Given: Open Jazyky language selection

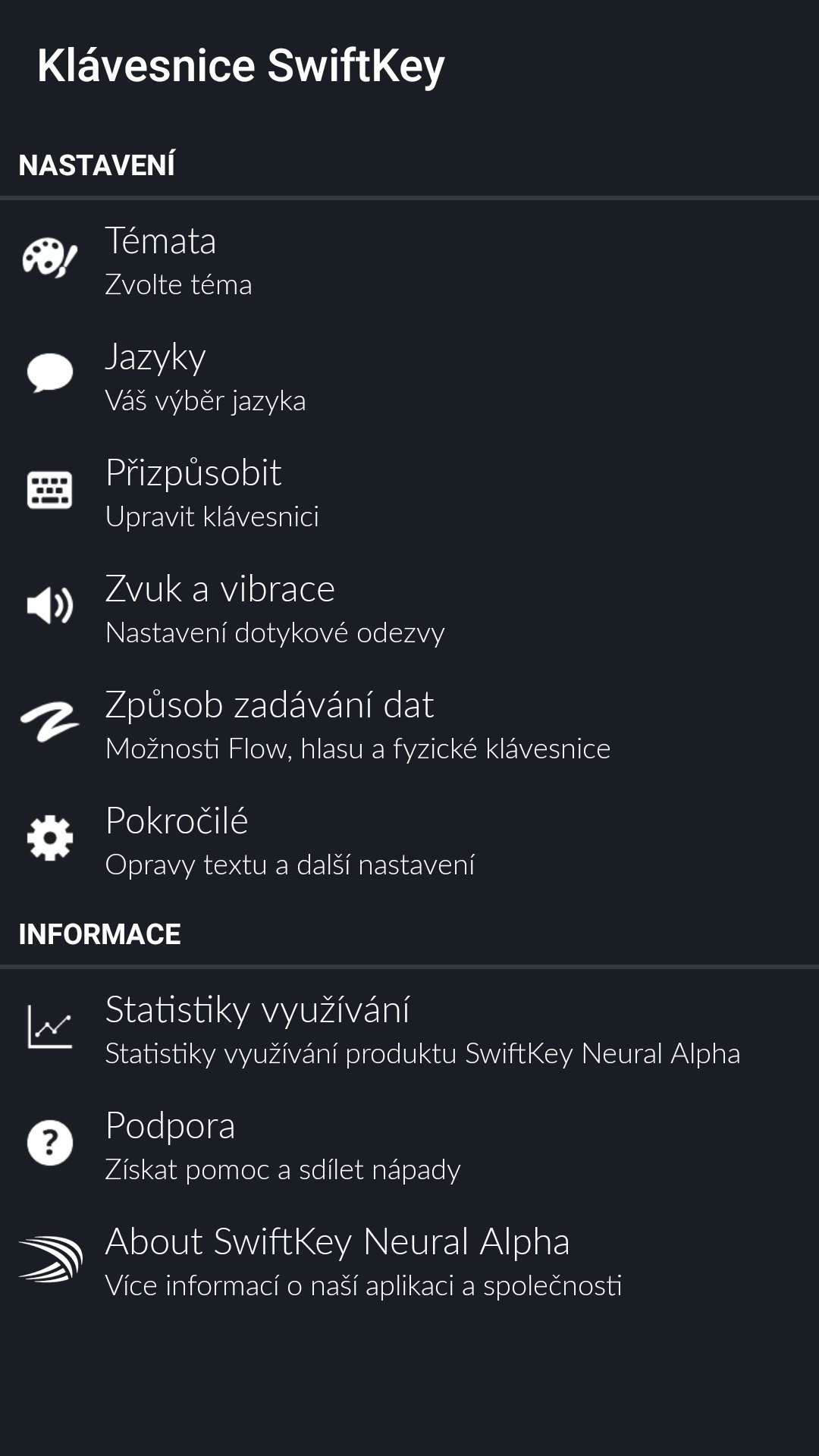Looking at the screenshot, I should [409, 376].
